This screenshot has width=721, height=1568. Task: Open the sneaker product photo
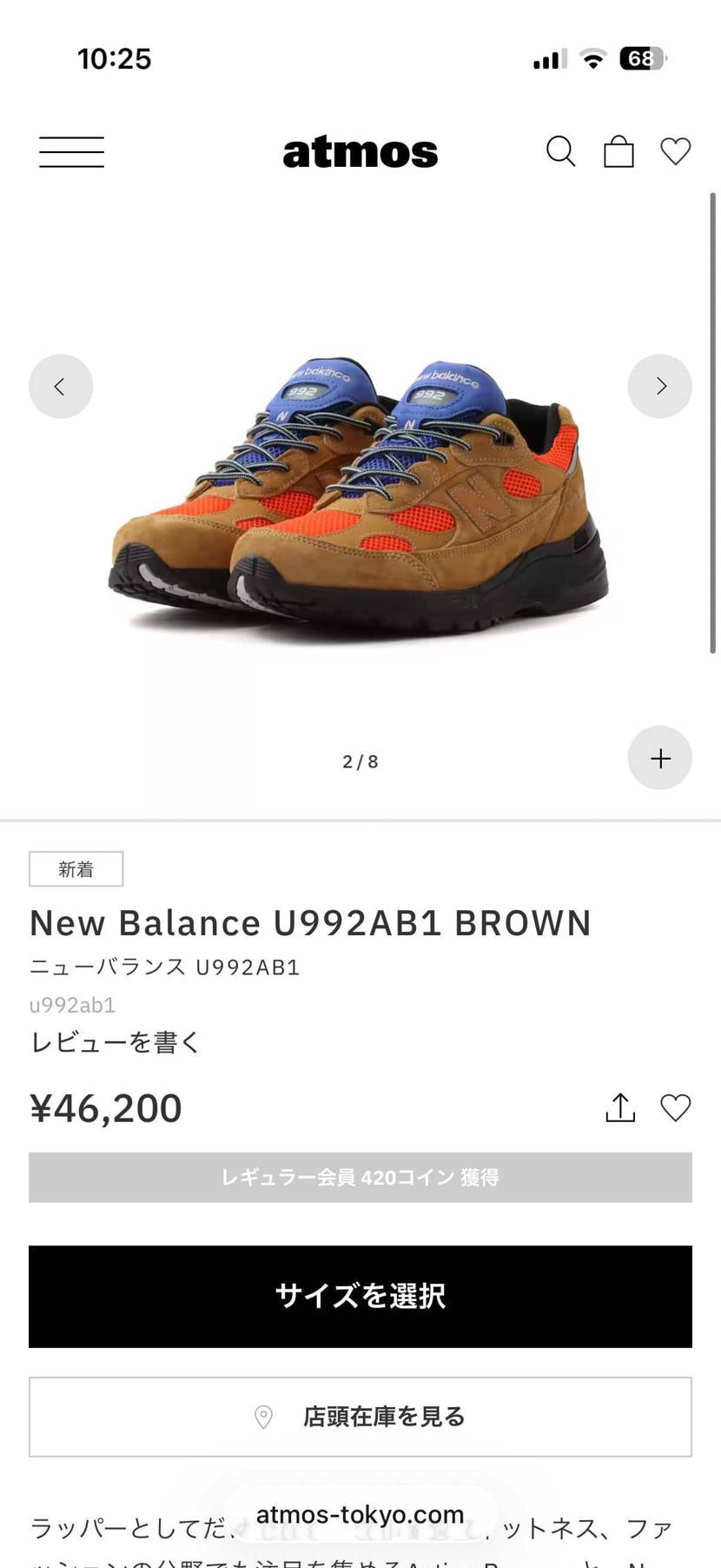(360, 495)
